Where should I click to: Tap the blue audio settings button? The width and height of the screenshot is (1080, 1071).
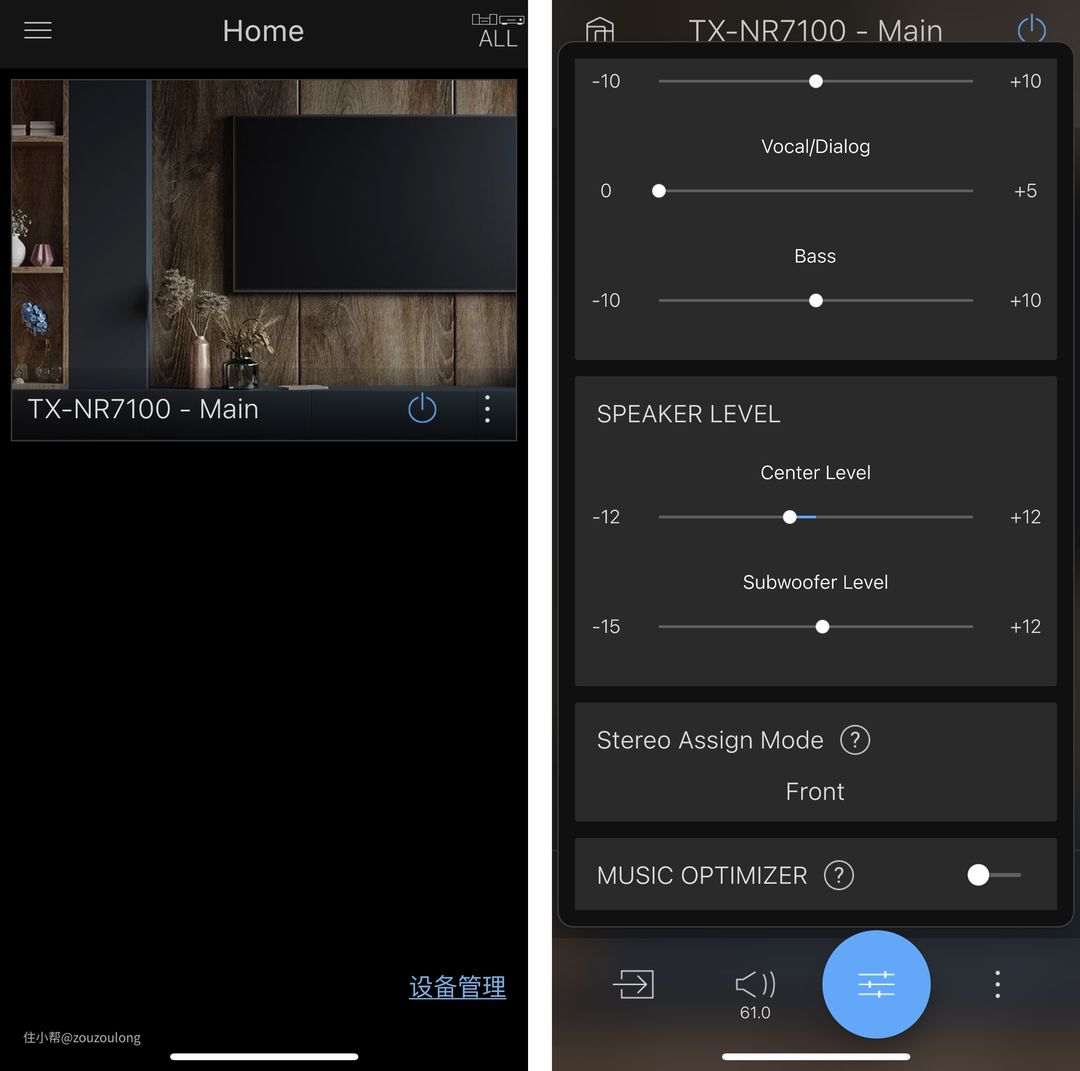876,985
